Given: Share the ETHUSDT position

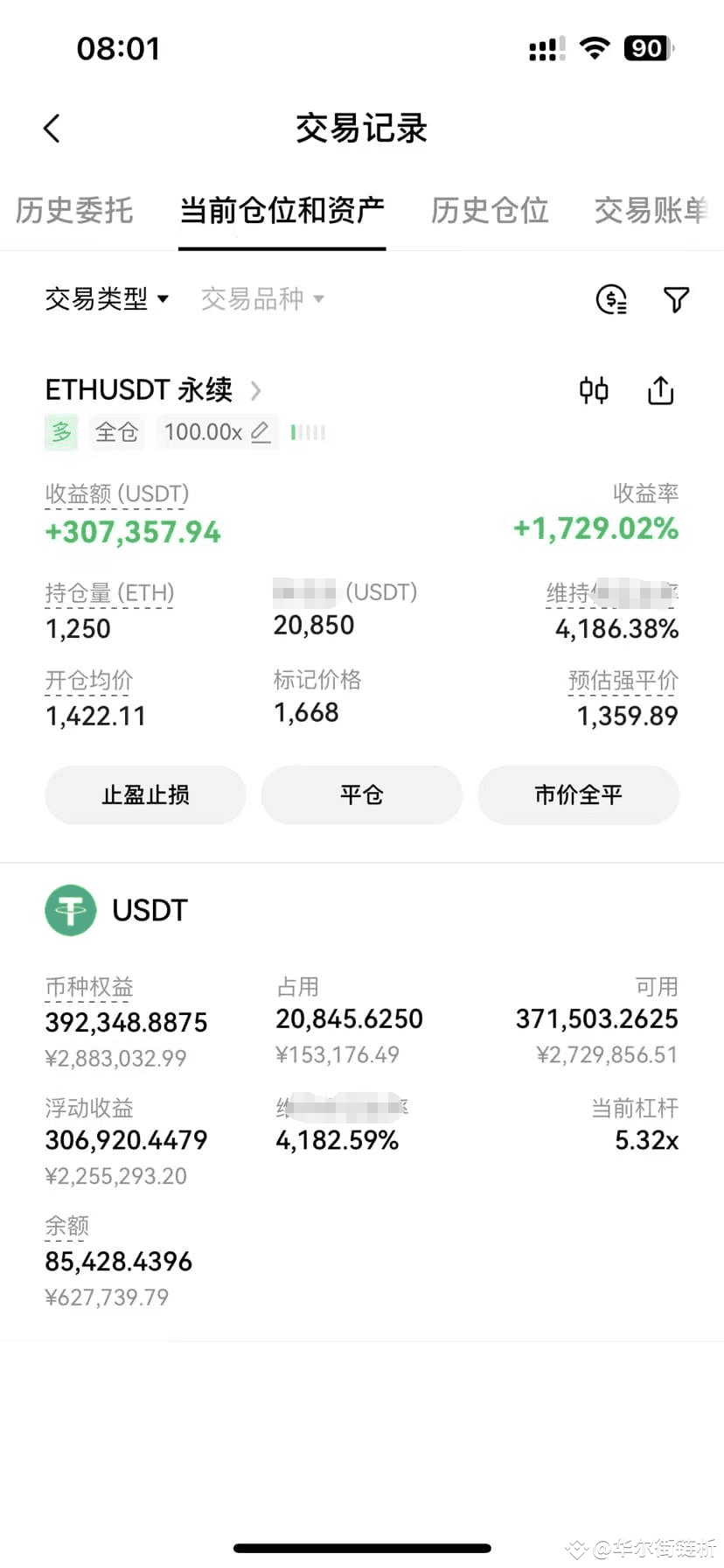Looking at the screenshot, I should point(660,390).
